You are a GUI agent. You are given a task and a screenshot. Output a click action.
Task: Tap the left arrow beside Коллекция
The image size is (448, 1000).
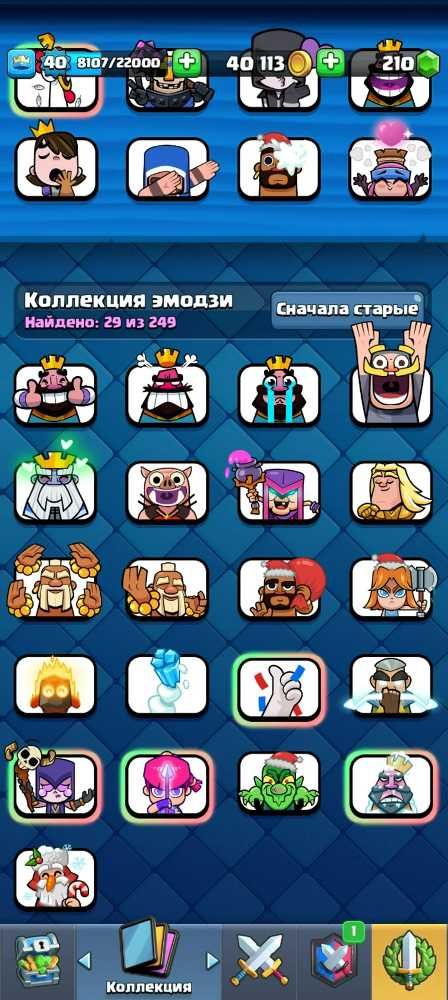(84, 960)
